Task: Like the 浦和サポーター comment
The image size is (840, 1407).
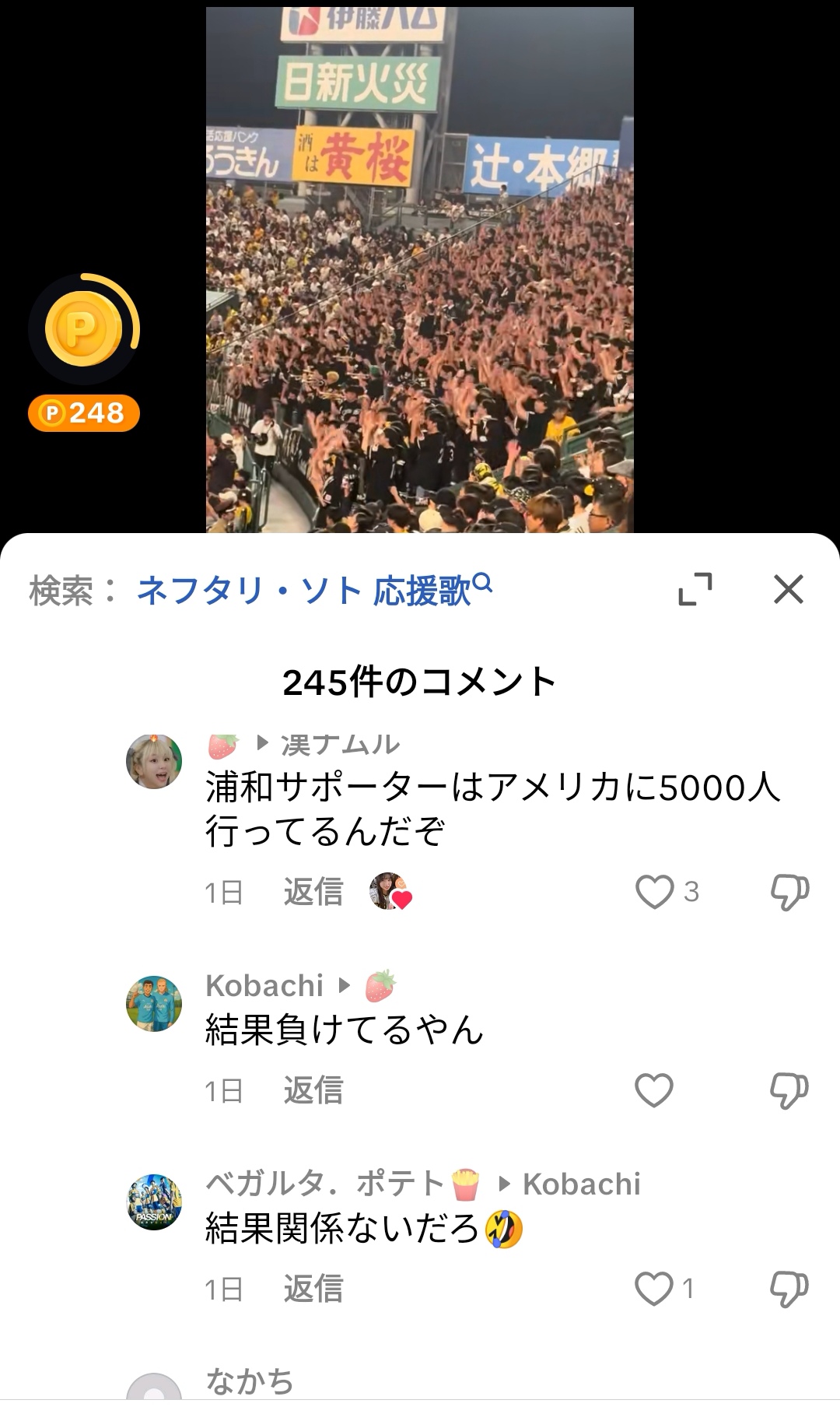Action: pyautogui.click(x=654, y=892)
